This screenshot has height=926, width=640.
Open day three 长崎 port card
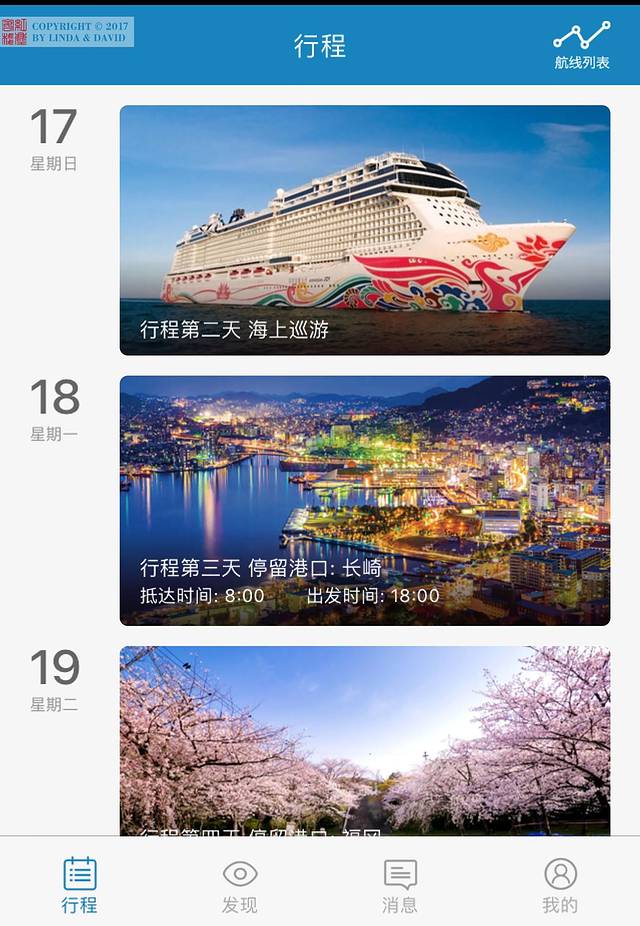tap(365, 500)
